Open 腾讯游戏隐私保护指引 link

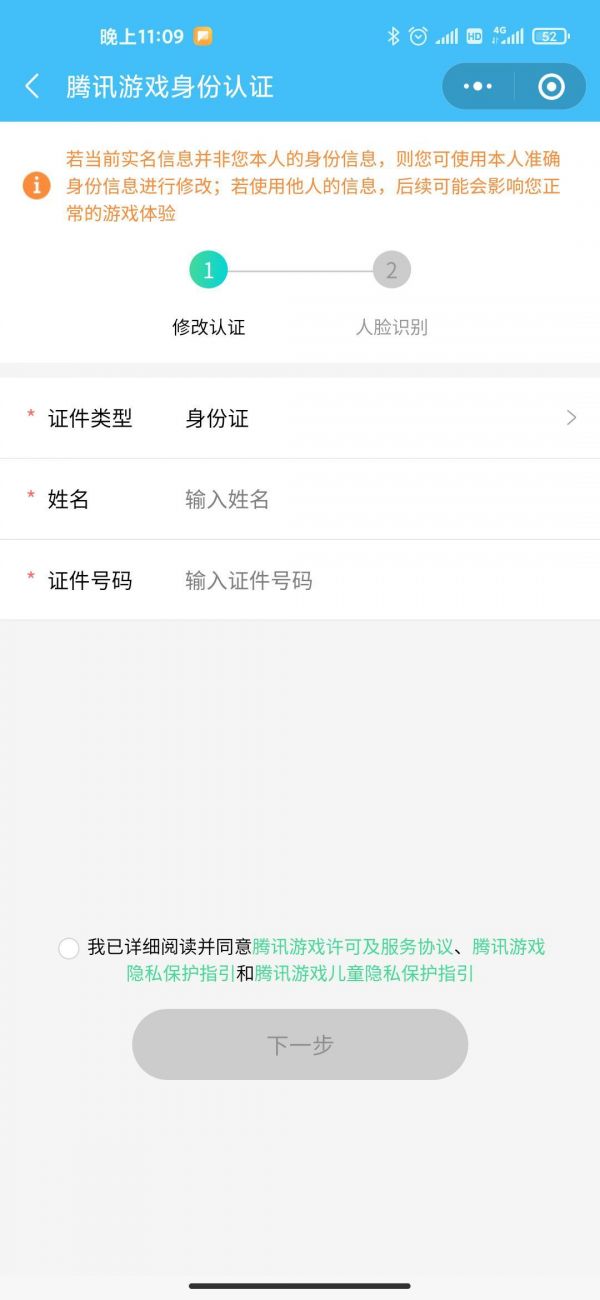(x=181, y=973)
